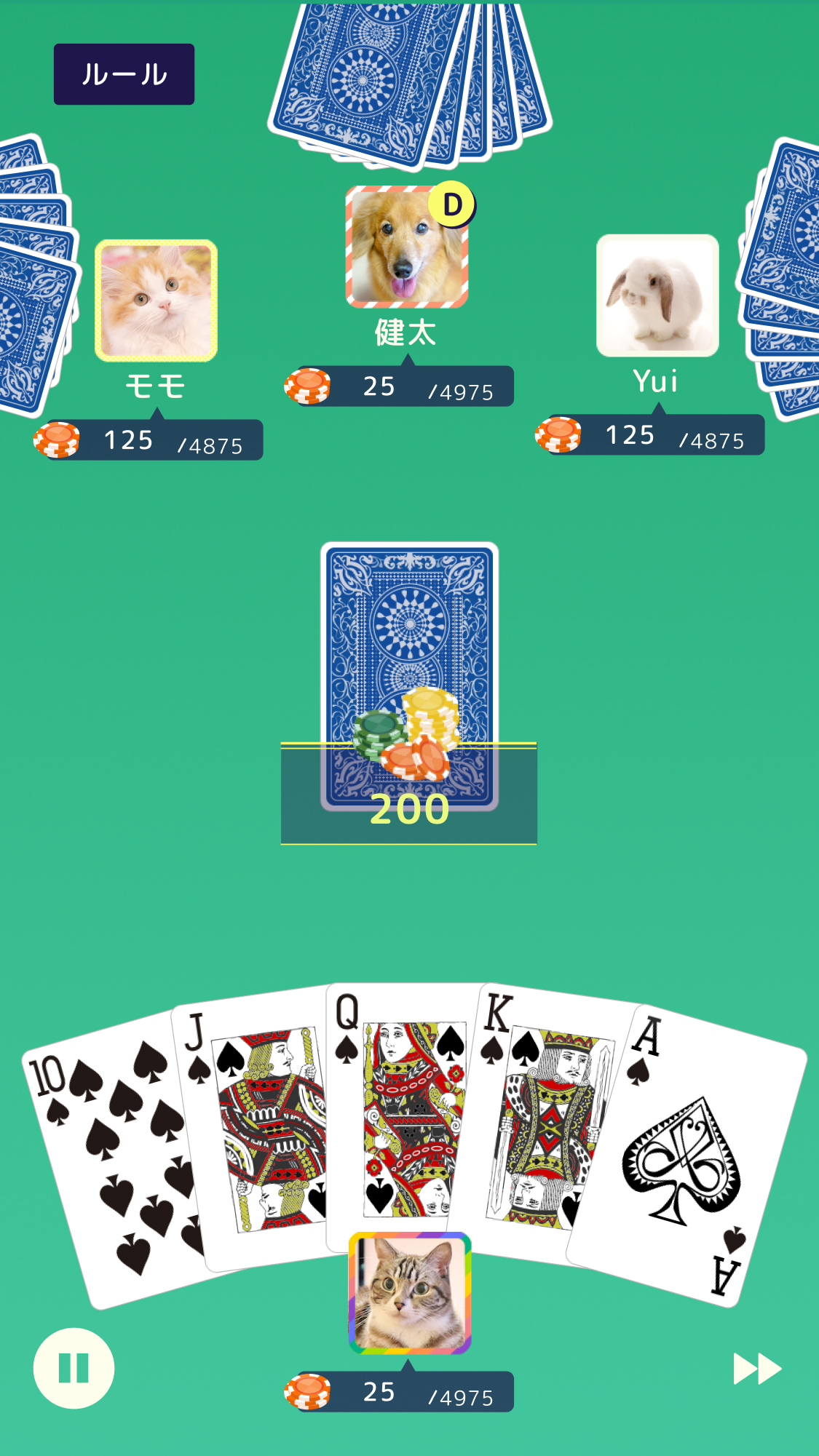Fast-forward the game
Image resolution: width=819 pixels, height=1456 pixels.
[757, 1369]
